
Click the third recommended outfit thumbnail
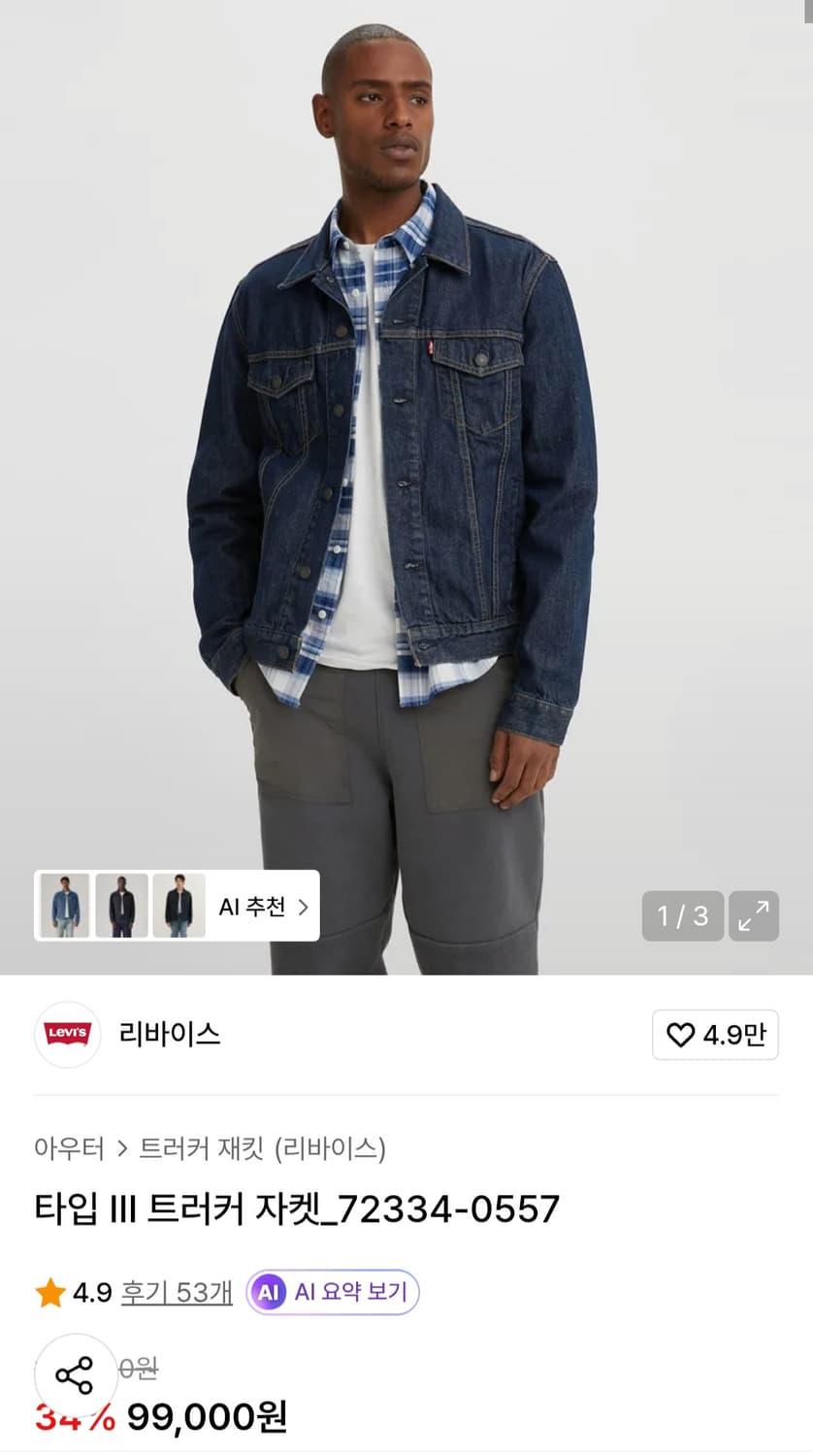click(x=179, y=906)
